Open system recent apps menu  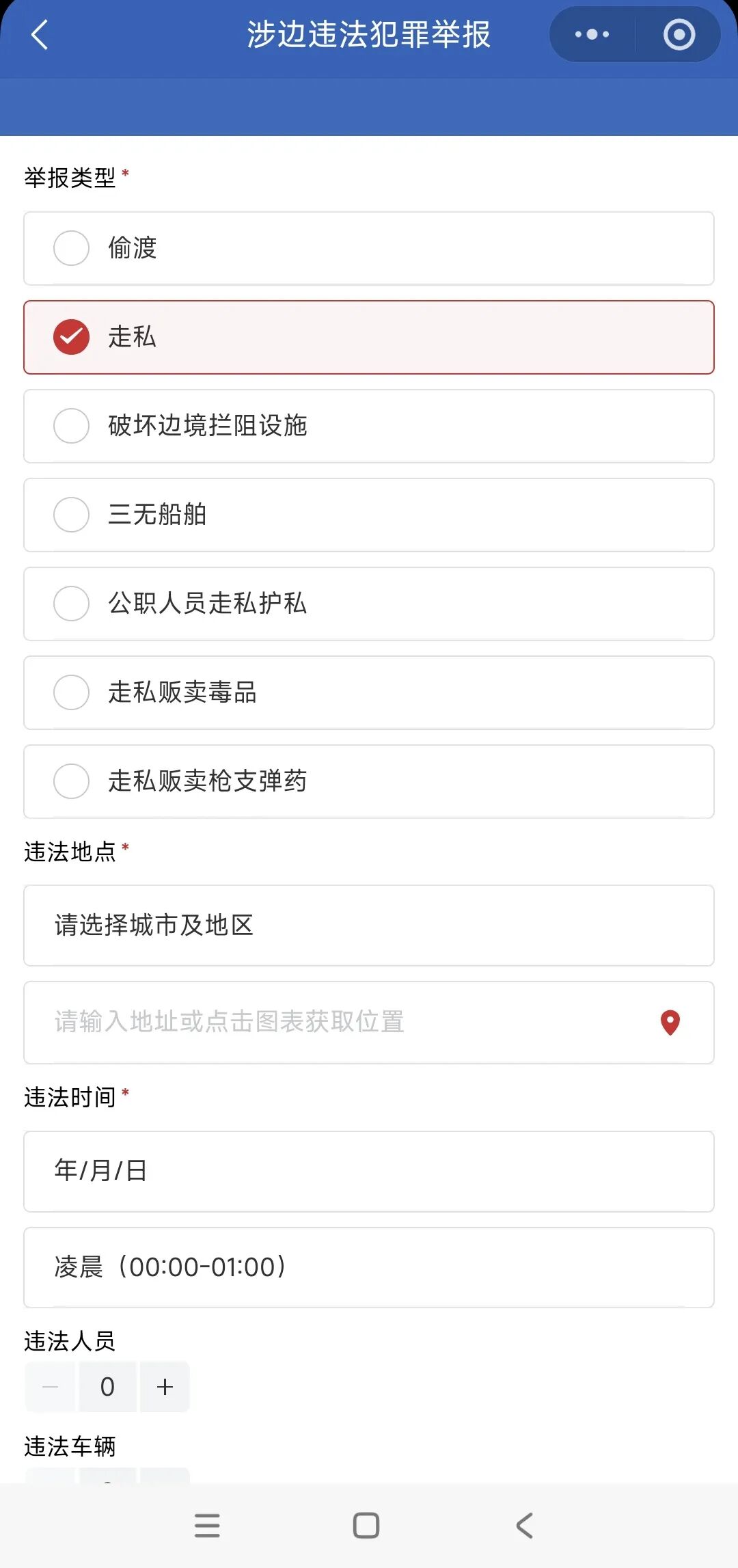pos(207,1525)
